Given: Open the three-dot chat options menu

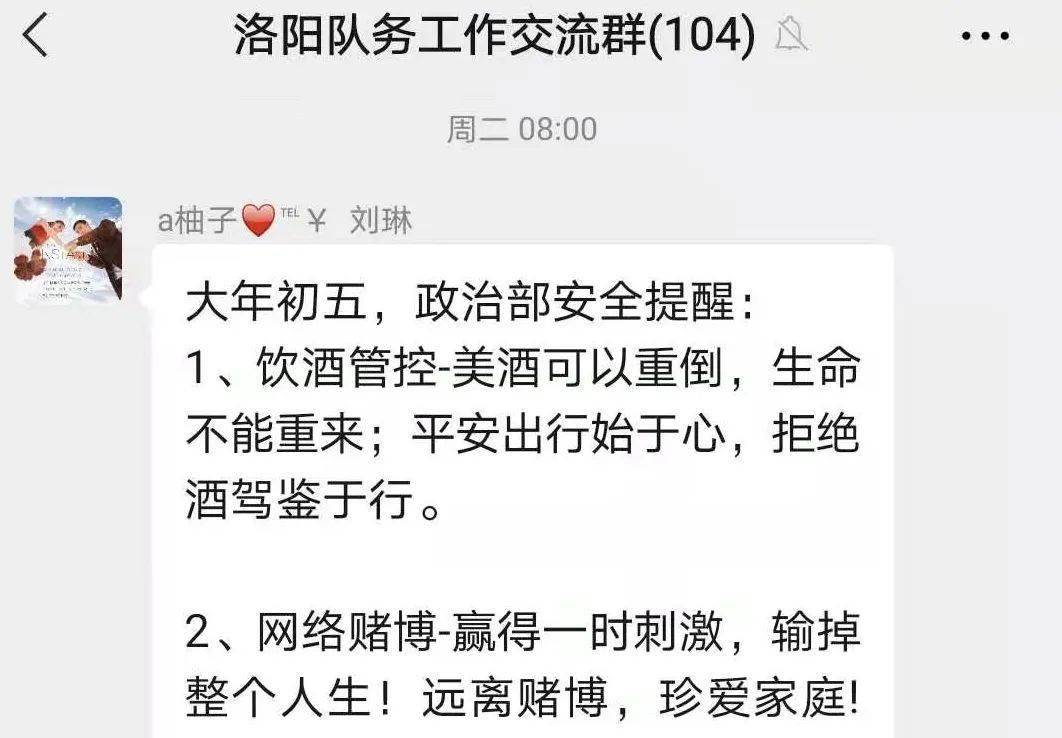Looking at the screenshot, I should coord(985,37).
